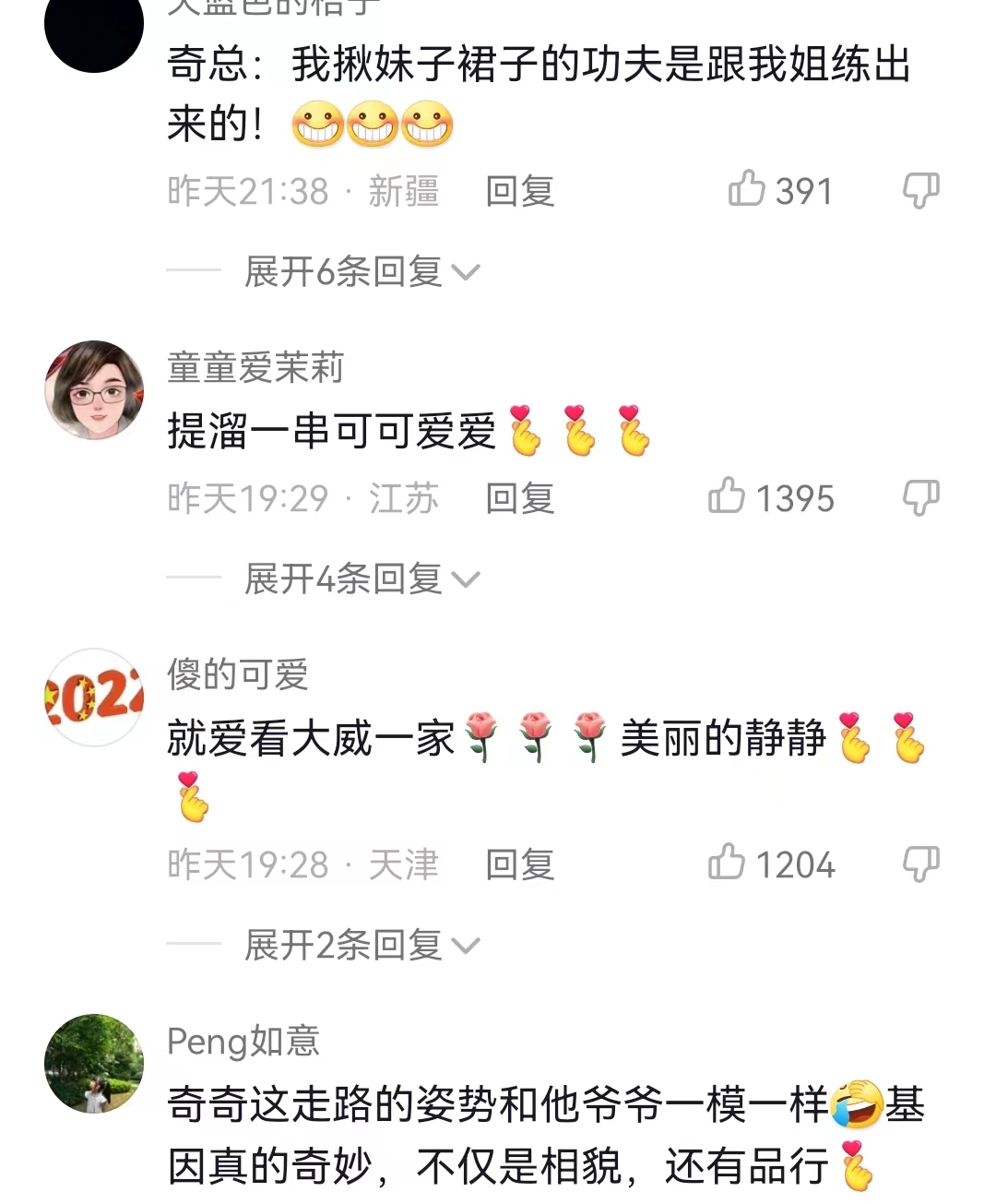Open 童童爱茉莉's profile via username
Image resolution: width=996 pixels, height=1204 pixels.
click(255, 365)
